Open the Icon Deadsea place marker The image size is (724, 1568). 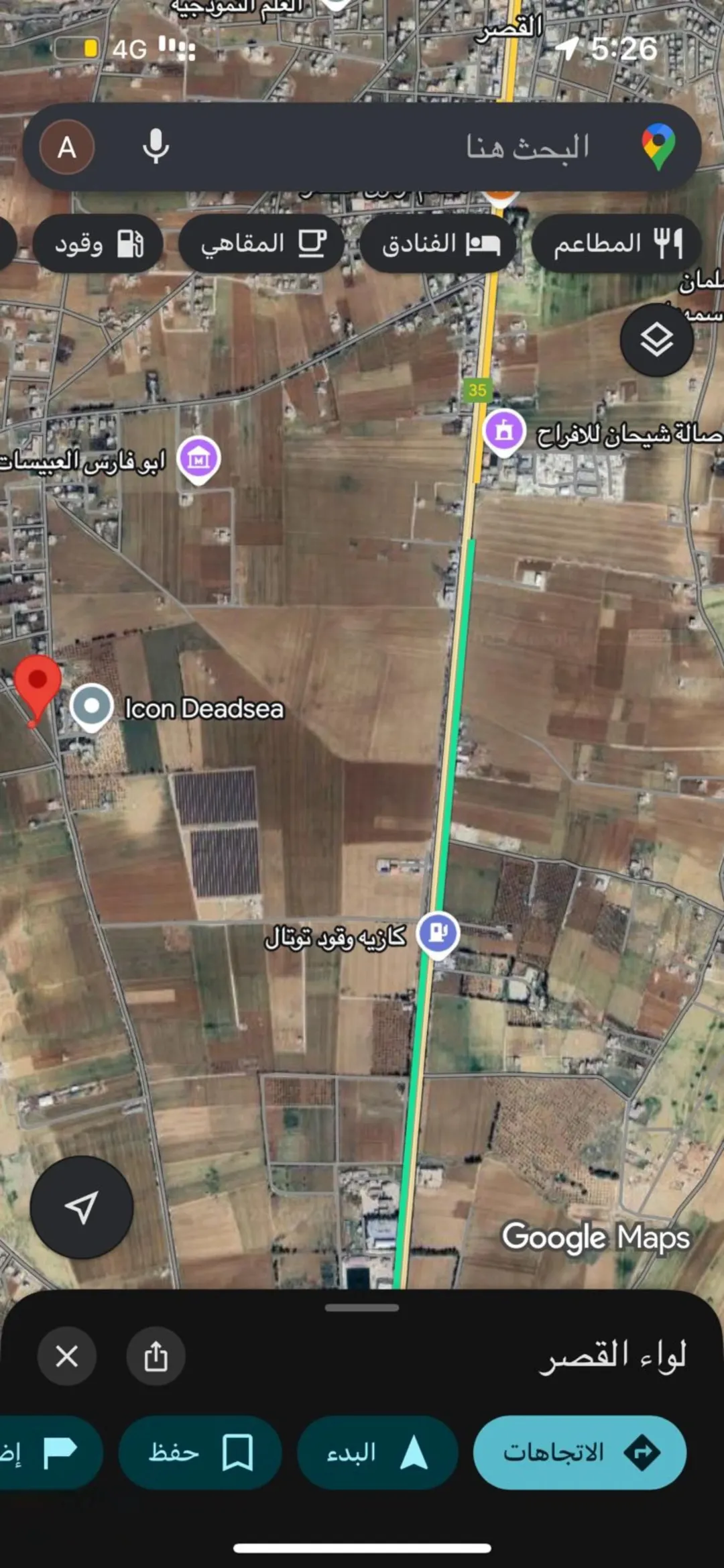92,708
